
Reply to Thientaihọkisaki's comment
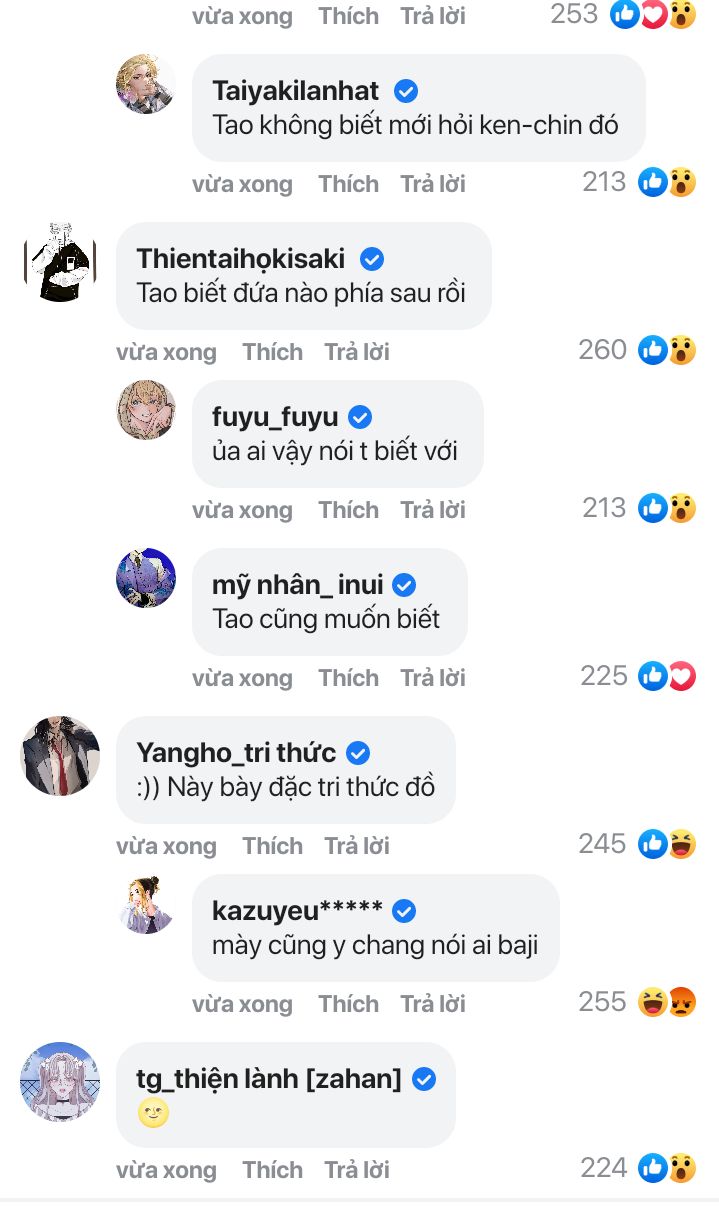pyautogui.click(x=357, y=352)
